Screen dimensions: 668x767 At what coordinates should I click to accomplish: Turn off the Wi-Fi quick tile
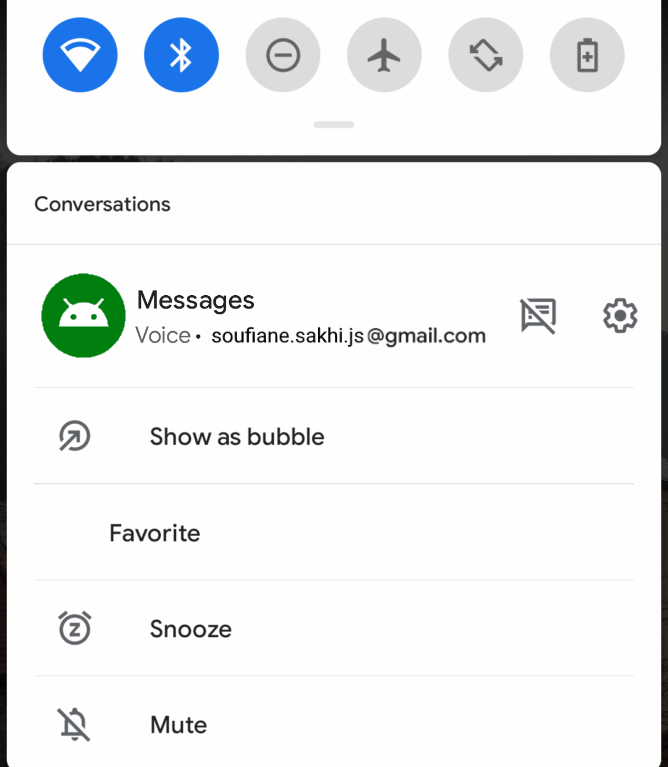coord(80,55)
